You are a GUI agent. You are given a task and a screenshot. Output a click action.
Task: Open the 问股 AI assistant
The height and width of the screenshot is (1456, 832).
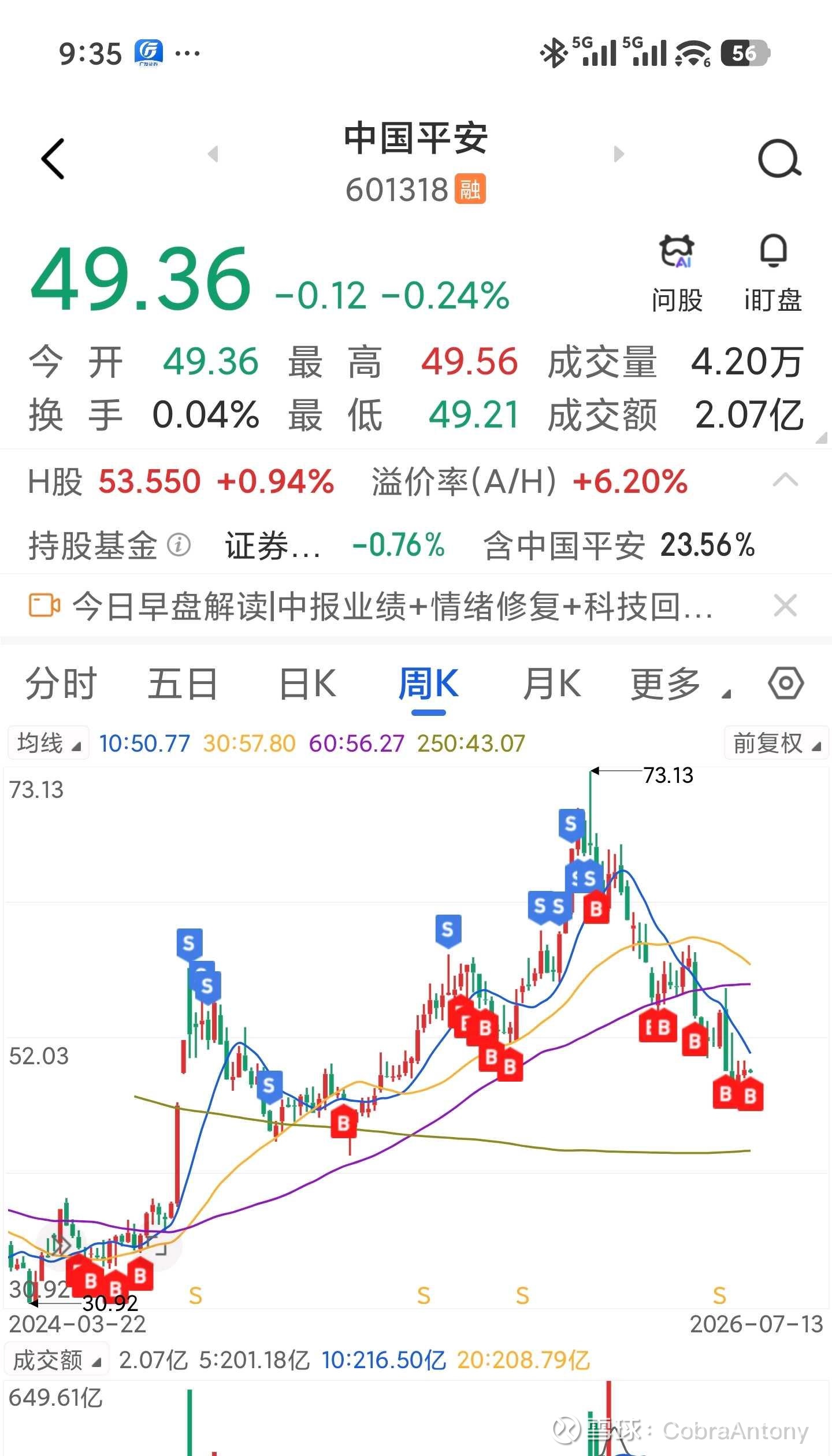point(677,273)
